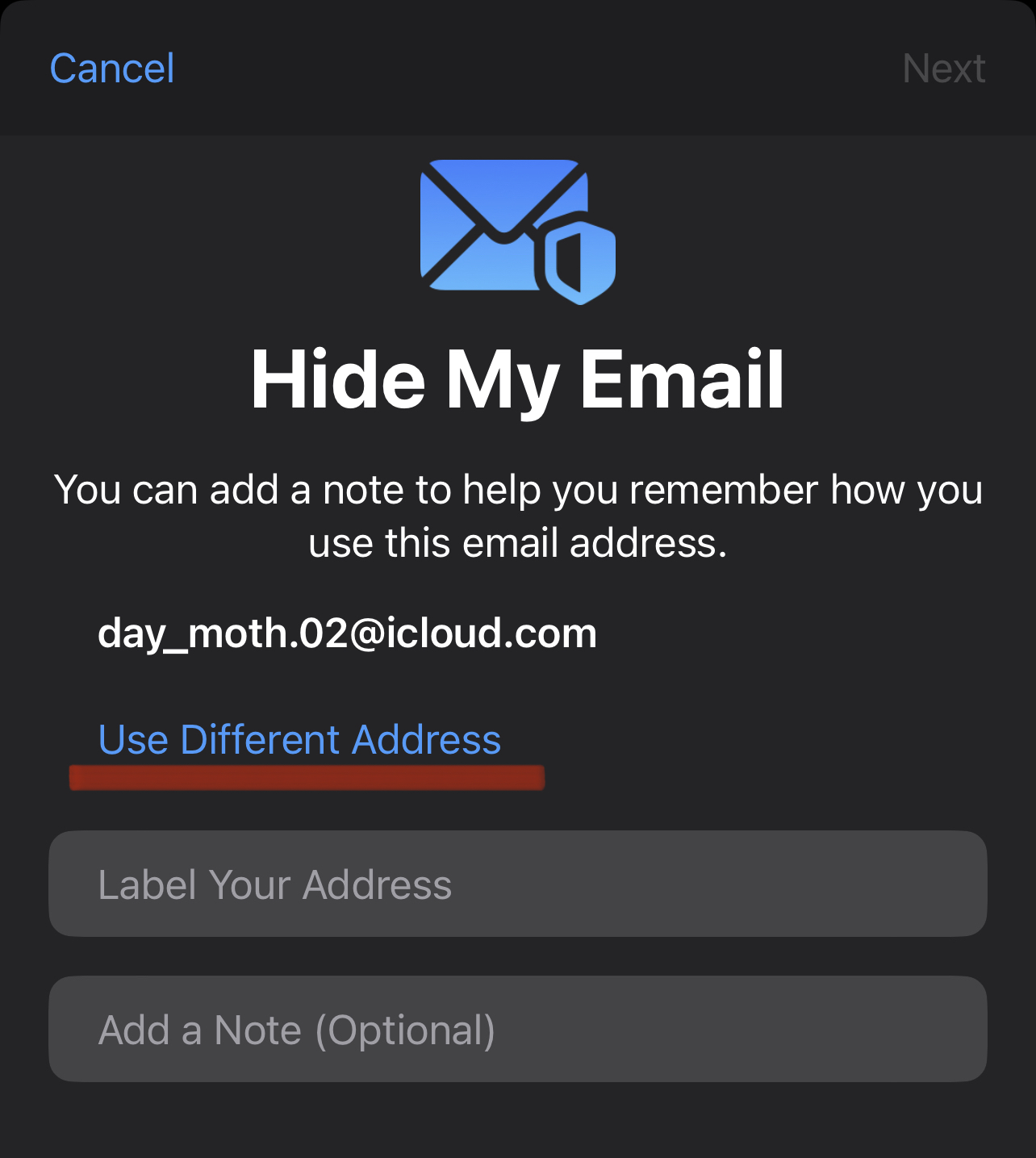Cancel the Hide My Email setup

pyautogui.click(x=112, y=69)
